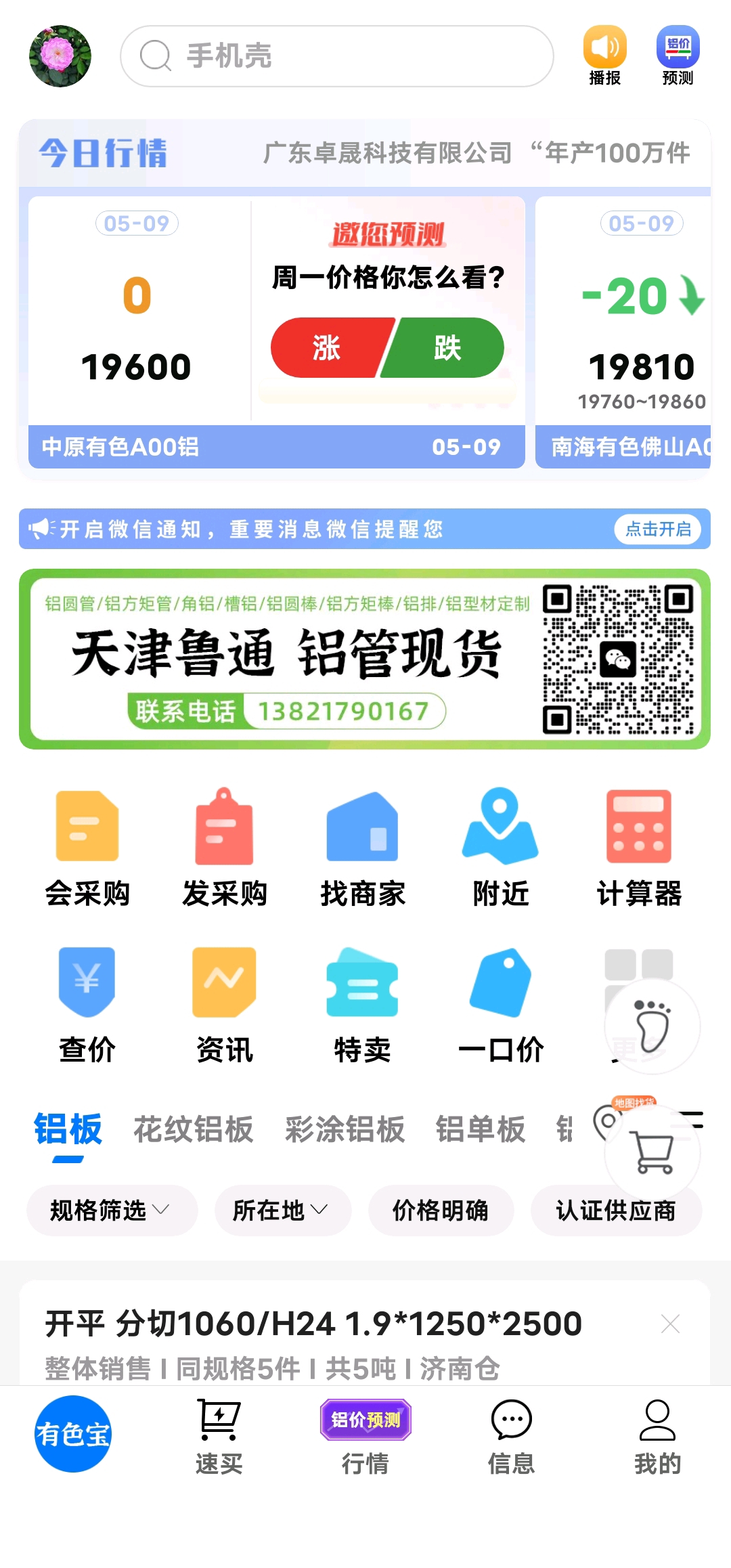
Task: Open the 预测 aluminium price forecast icon
Action: (x=678, y=56)
